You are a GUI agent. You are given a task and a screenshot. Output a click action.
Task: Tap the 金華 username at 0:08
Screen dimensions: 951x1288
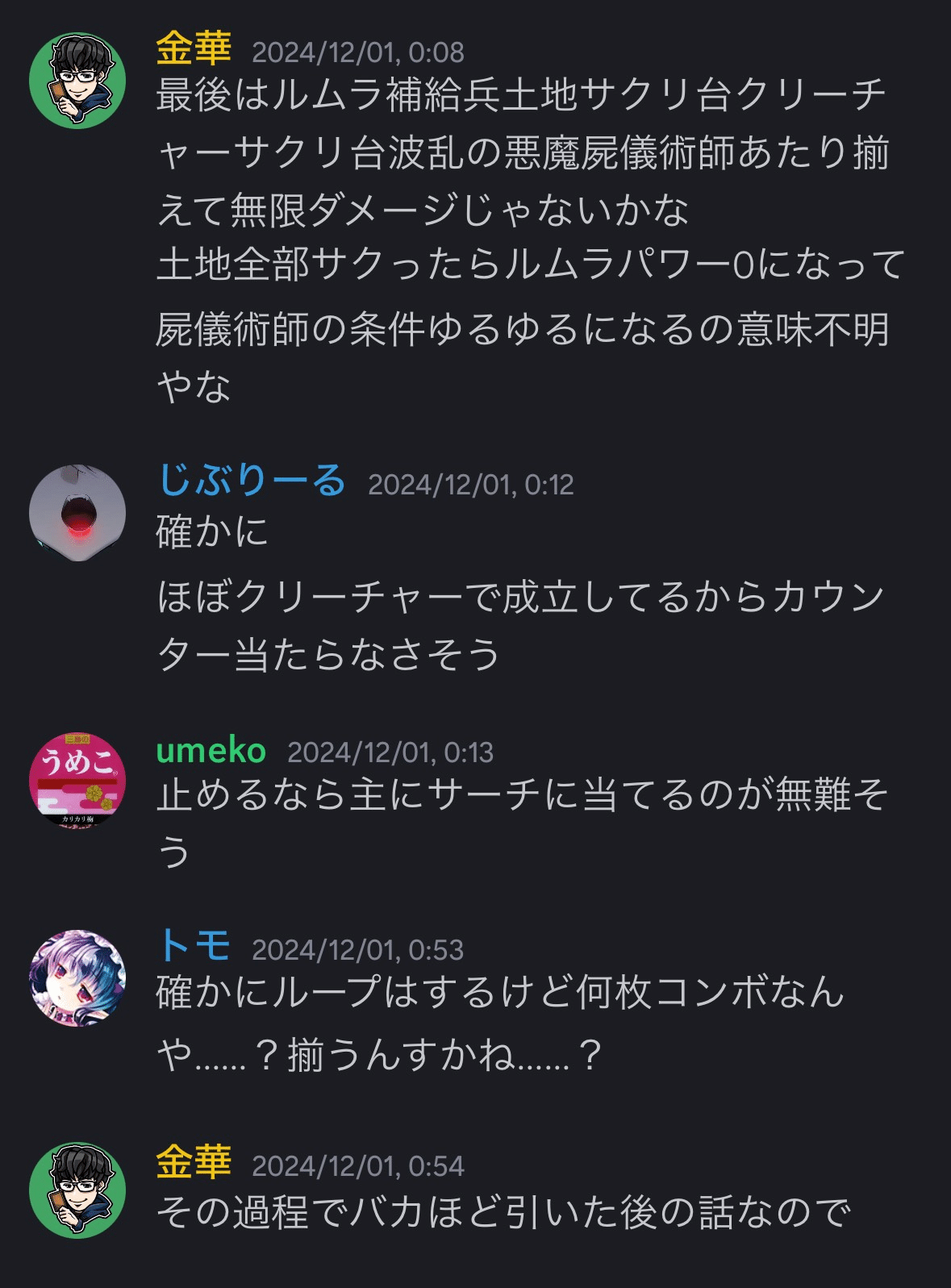click(194, 49)
